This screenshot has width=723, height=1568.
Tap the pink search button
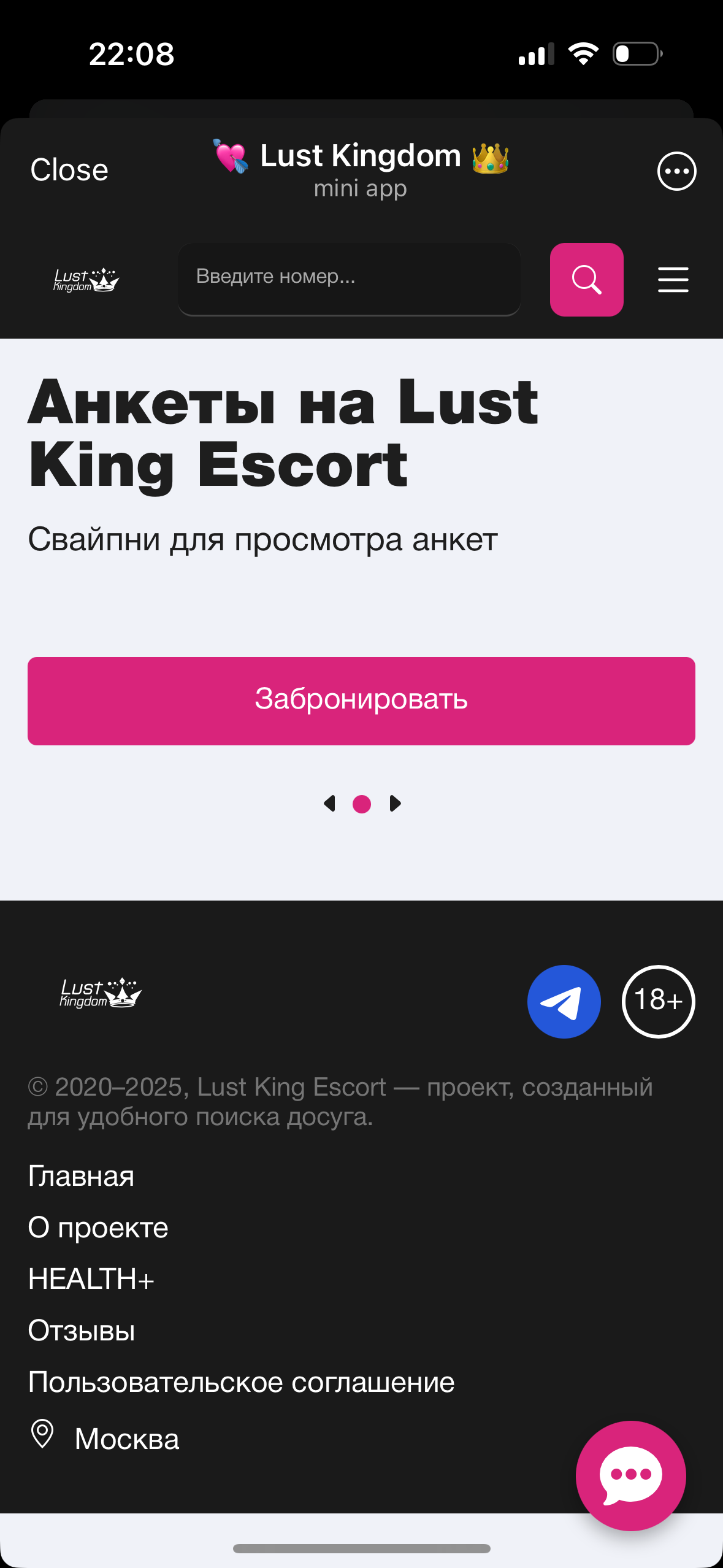(586, 280)
